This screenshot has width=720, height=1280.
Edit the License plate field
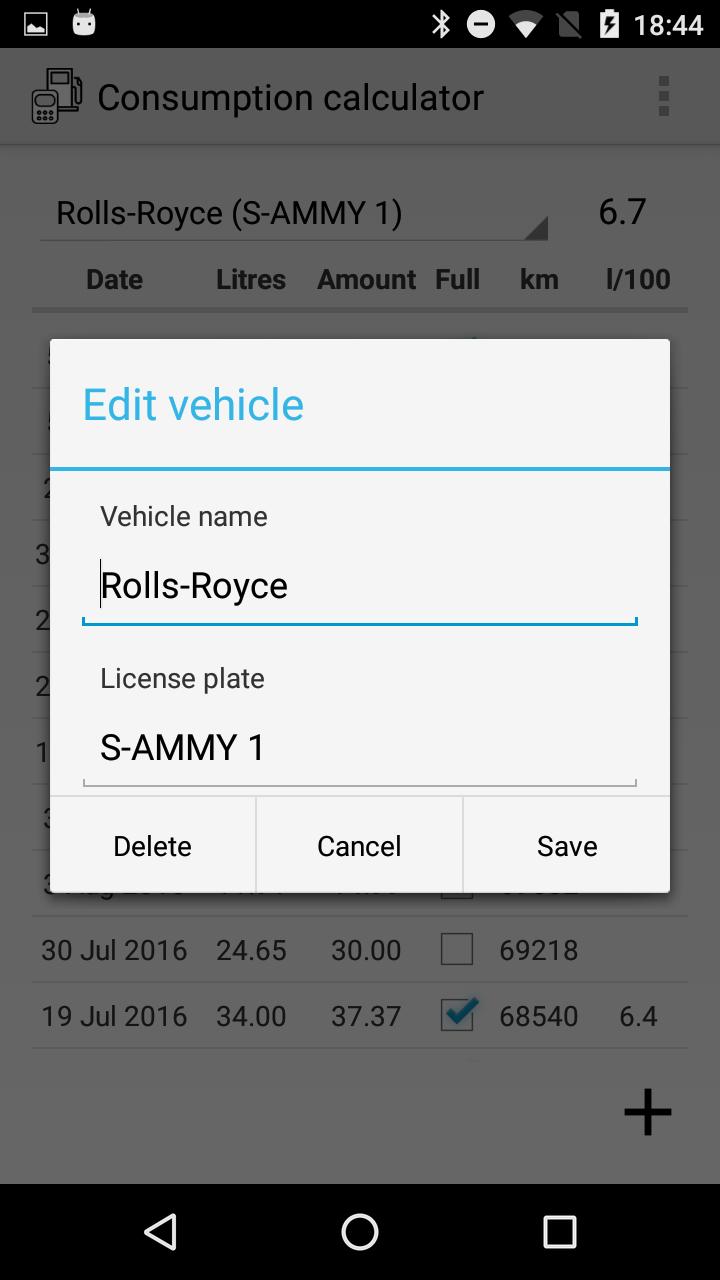click(360, 748)
